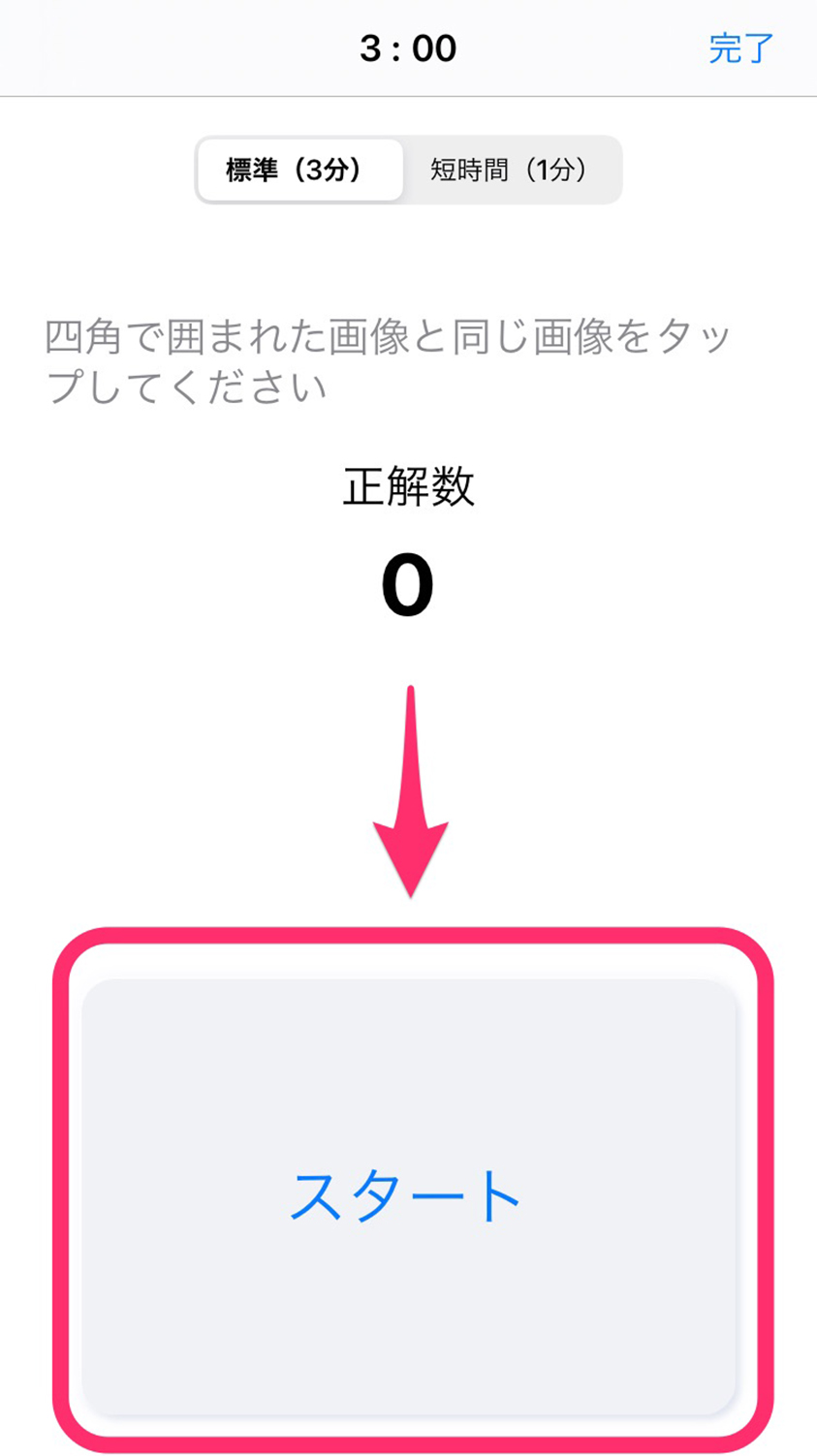817x1456 pixels.
Task: Select the 標準（3分） mode
Action: [x=300, y=170]
